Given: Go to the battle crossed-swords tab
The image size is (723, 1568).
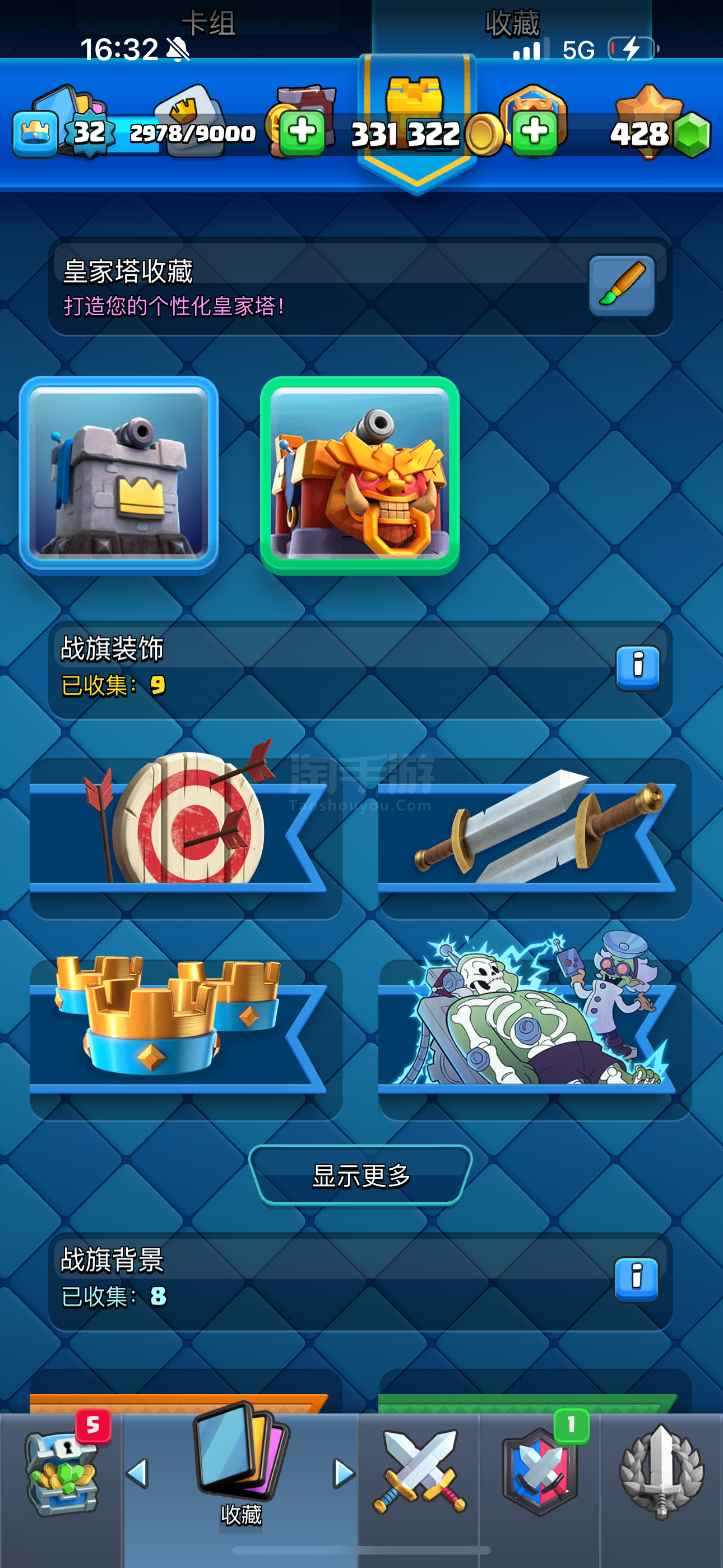Looking at the screenshot, I should [x=419, y=1473].
